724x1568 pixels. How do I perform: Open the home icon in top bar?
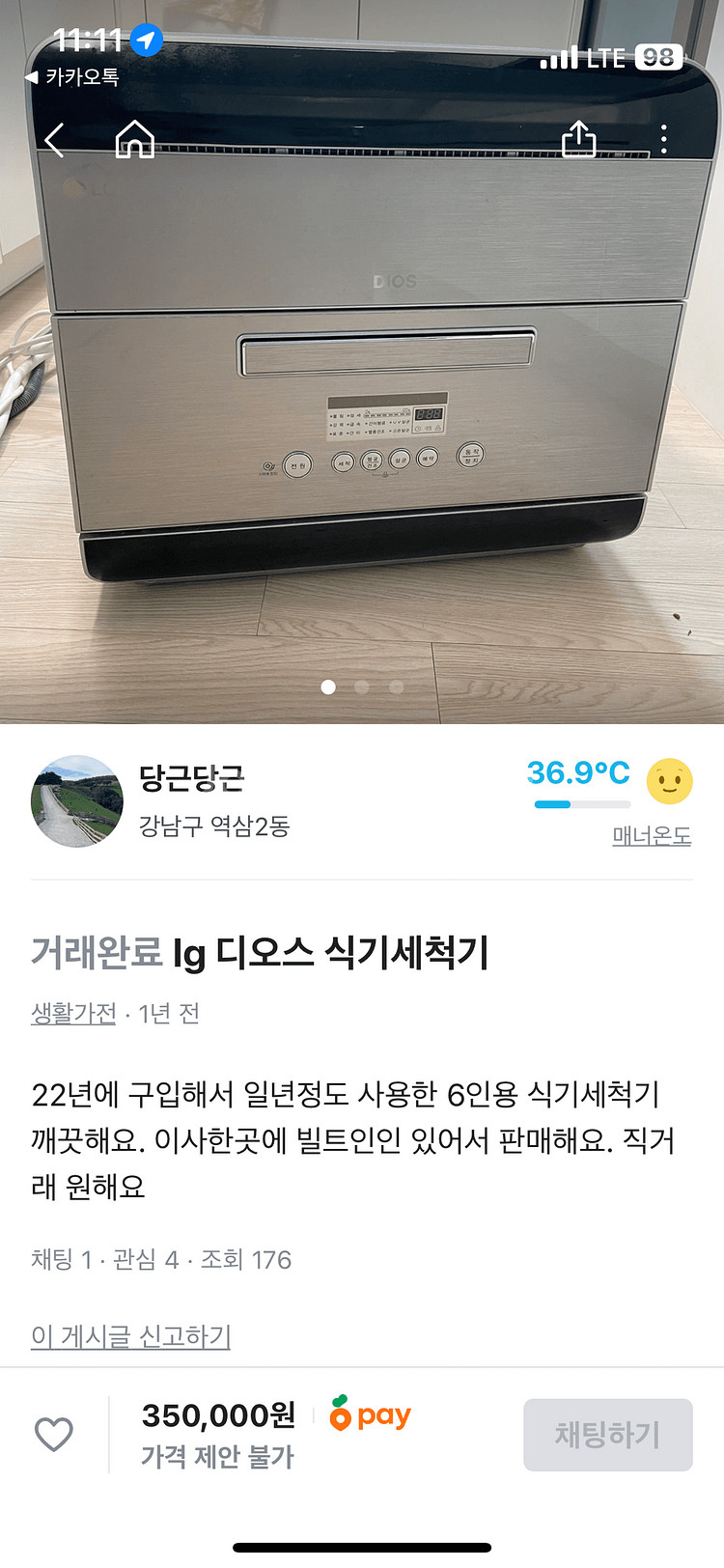pos(134,140)
